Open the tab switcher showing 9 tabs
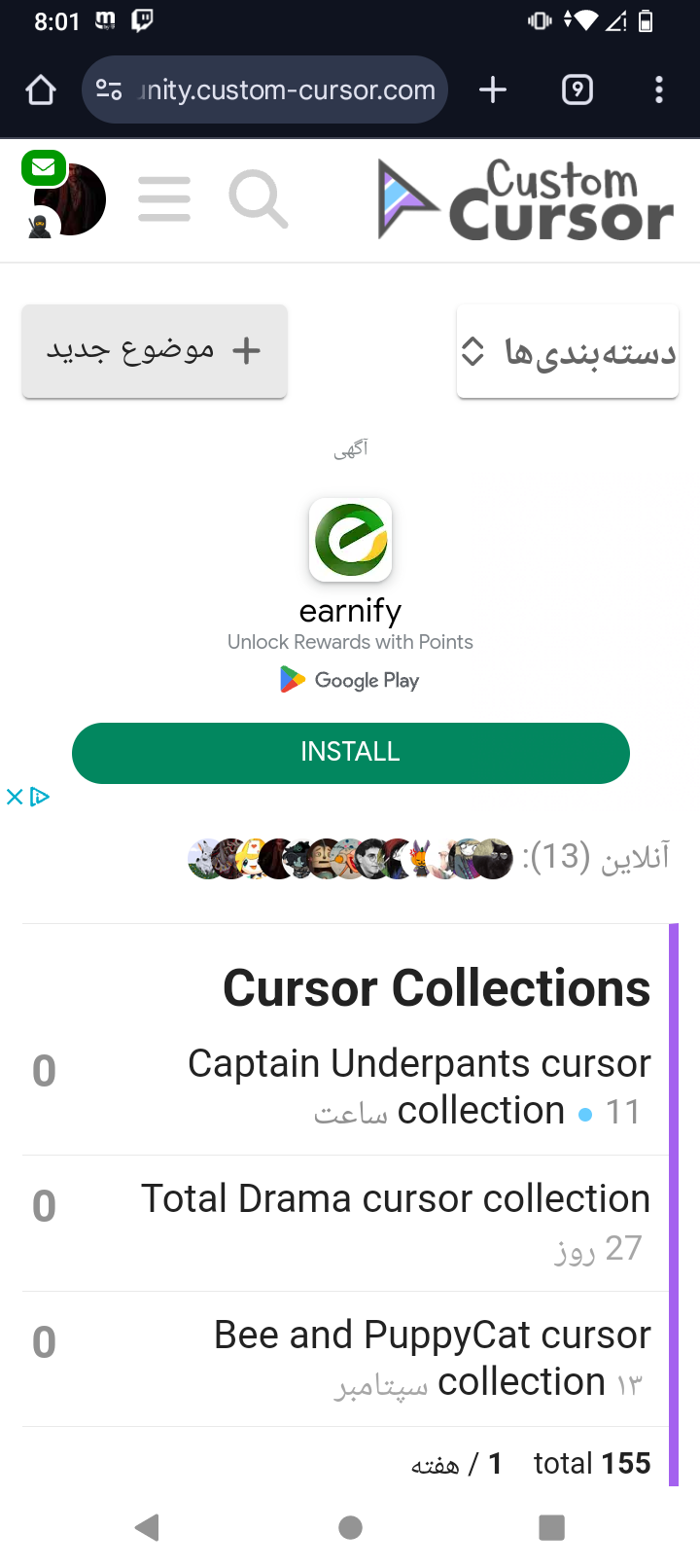 coord(577,90)
